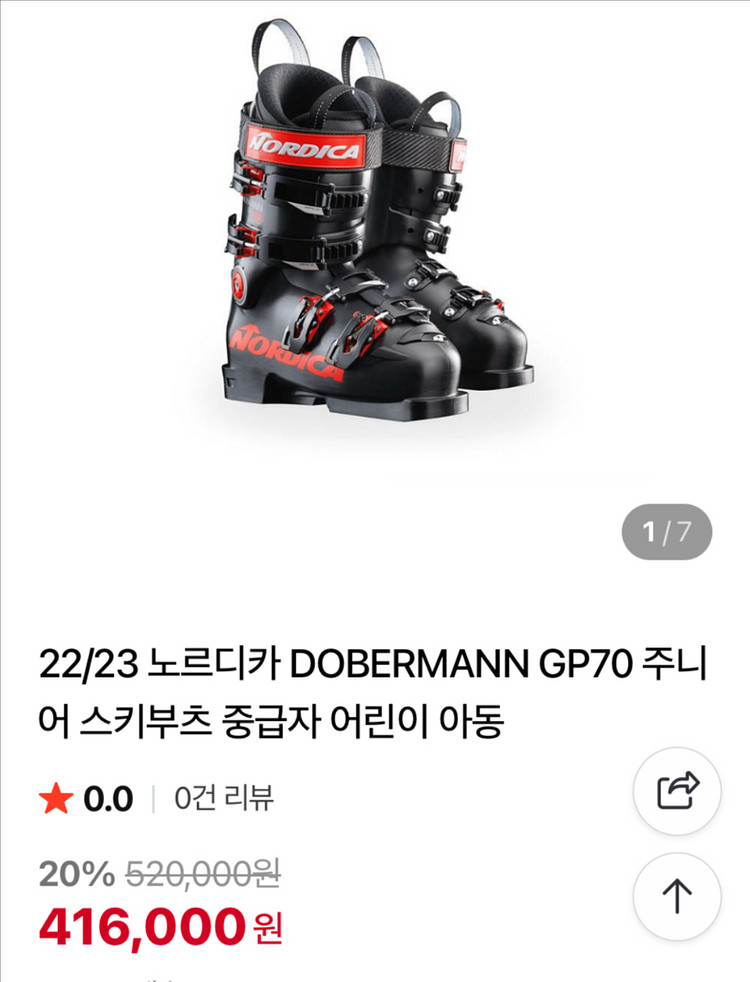Viewport: 750px width, 982px height.
Task: Share this Nordica ski boot product
Action: pos(677,791)
